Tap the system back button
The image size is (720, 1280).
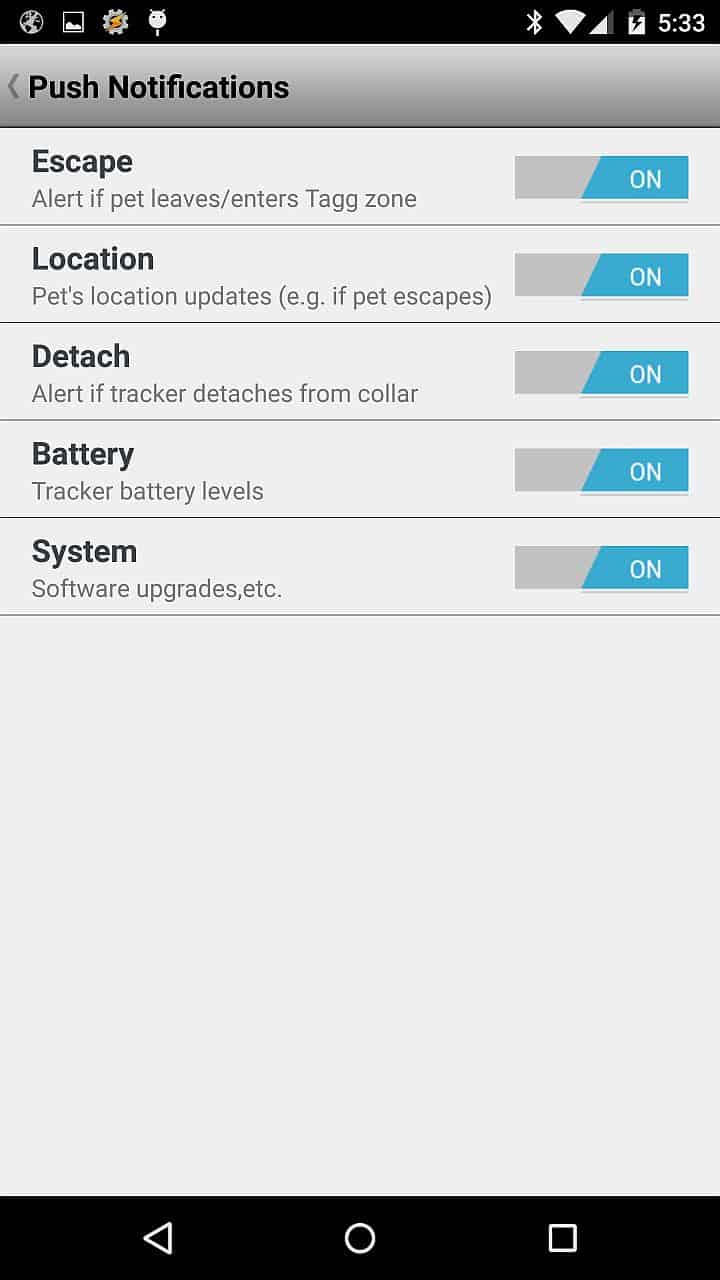158,1238
